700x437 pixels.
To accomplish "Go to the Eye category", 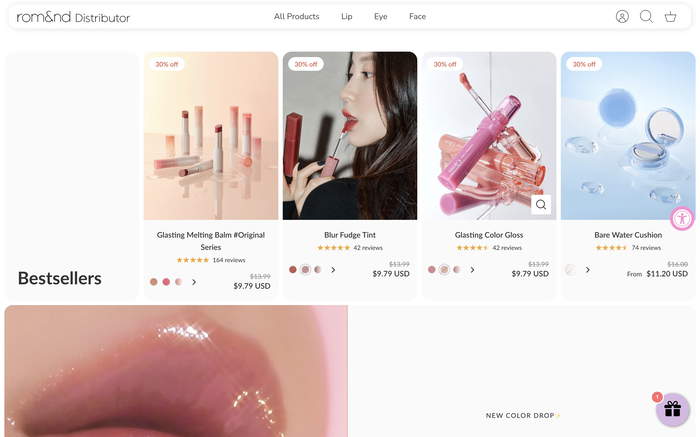I will [x=380, y=16].
